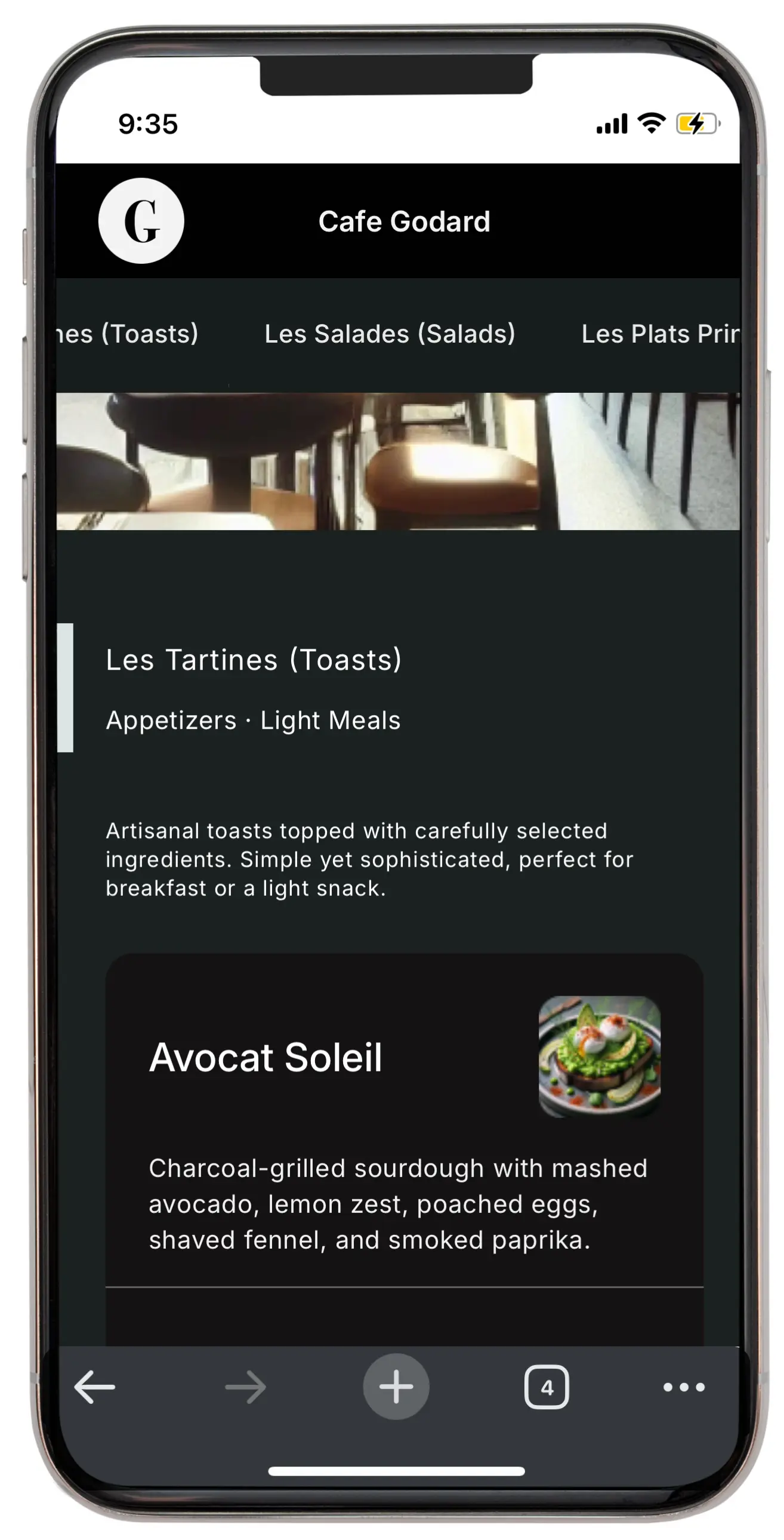Select the partially visible Toasts tab
Viewport: 784px width, 1540px height.
click(127, 334)
